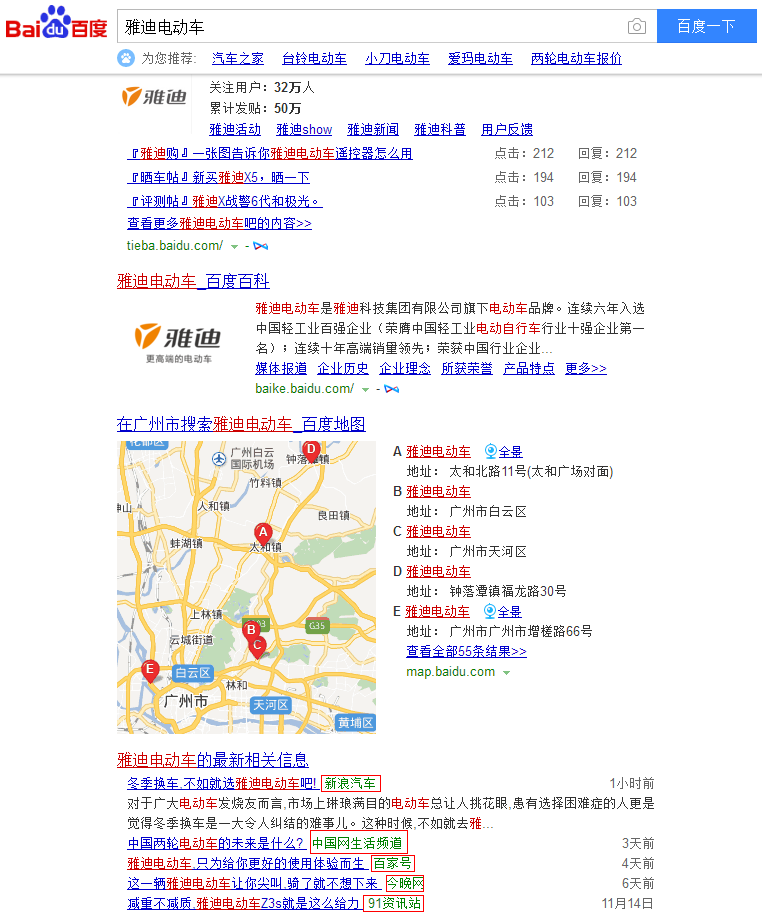This screenshot has width=762, height=913.
Task: Tap the 百度一下 search button
Action: click(706, 26)
